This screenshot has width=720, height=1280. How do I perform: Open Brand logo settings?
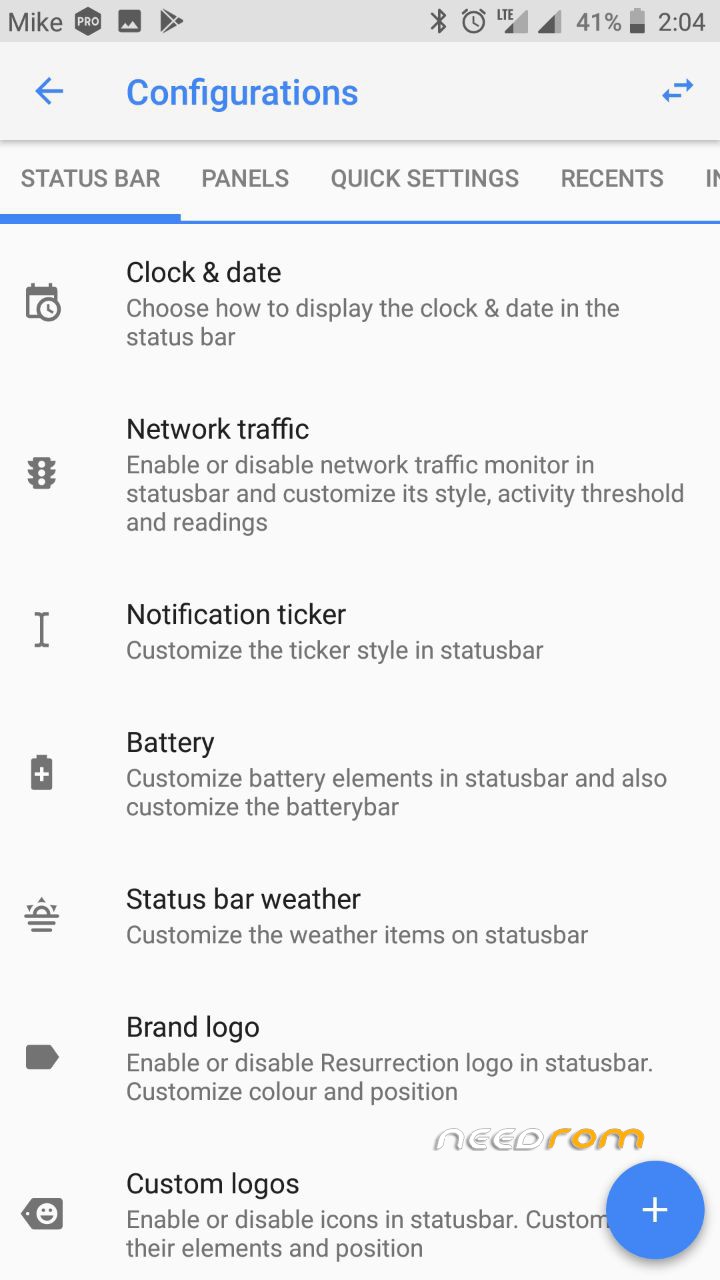(x=360, y=1058)
